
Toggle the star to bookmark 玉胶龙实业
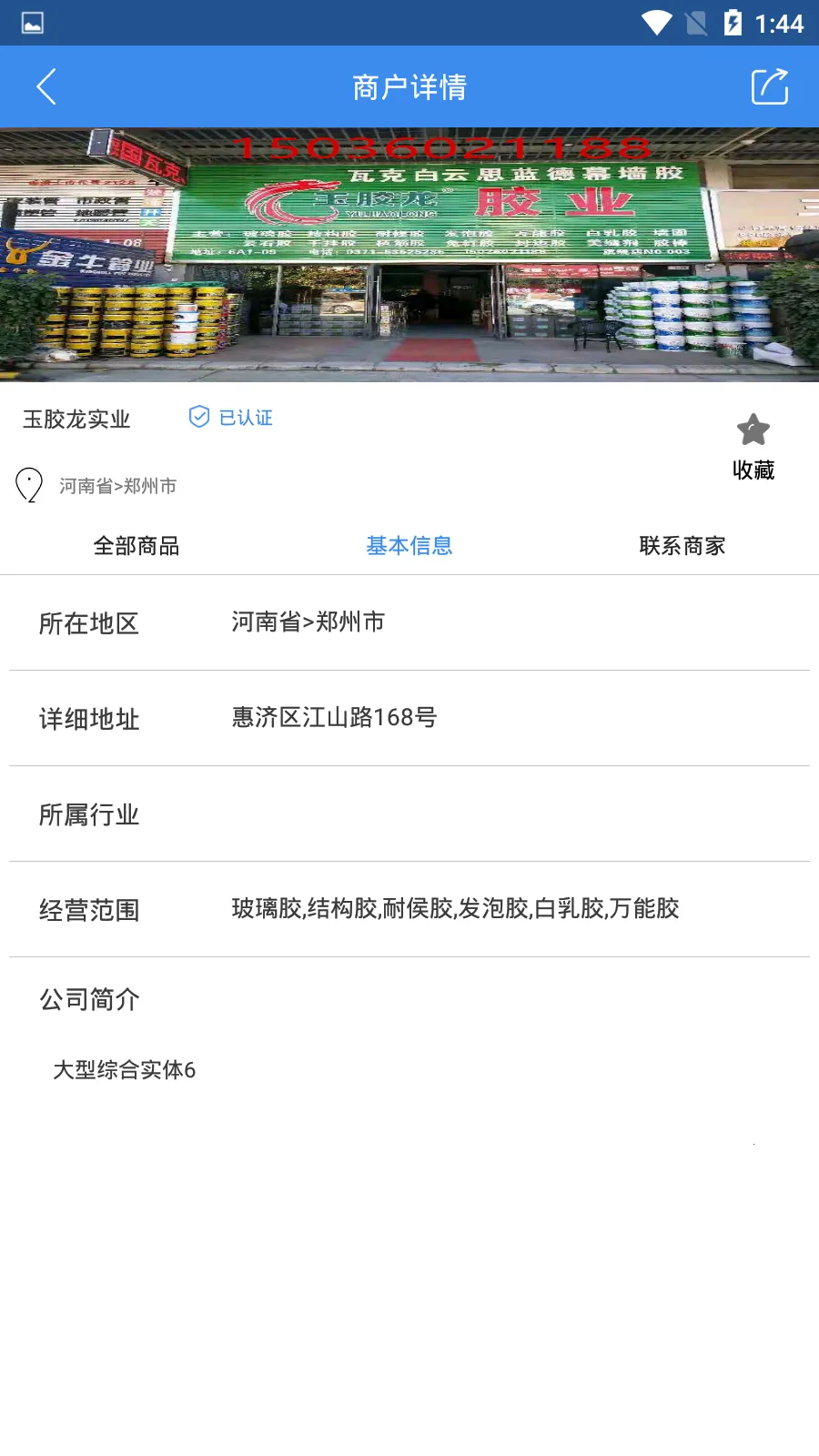pos(753,428)
